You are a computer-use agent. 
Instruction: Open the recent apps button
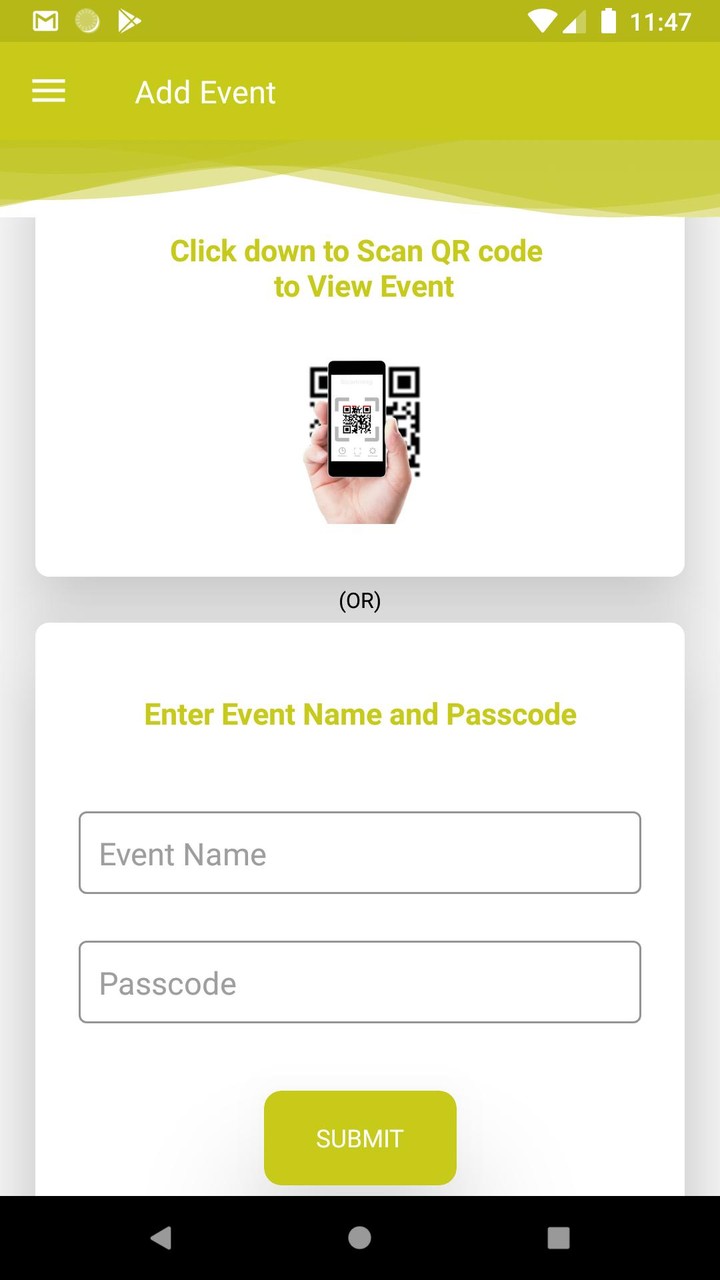coord(557,1237)
